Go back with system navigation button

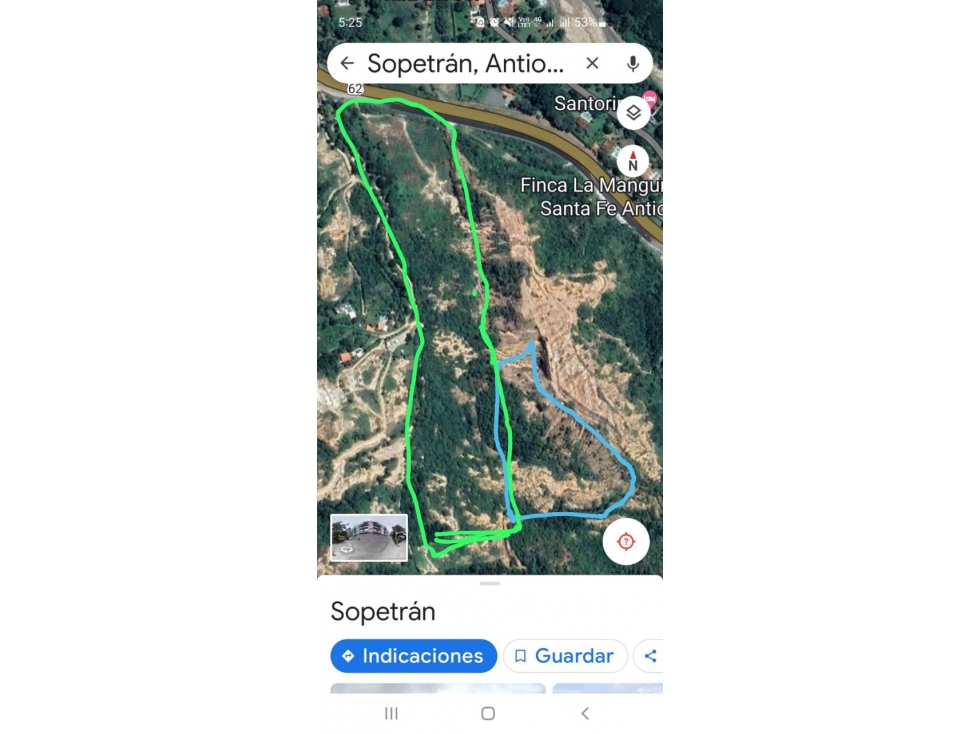coord(585,713)
